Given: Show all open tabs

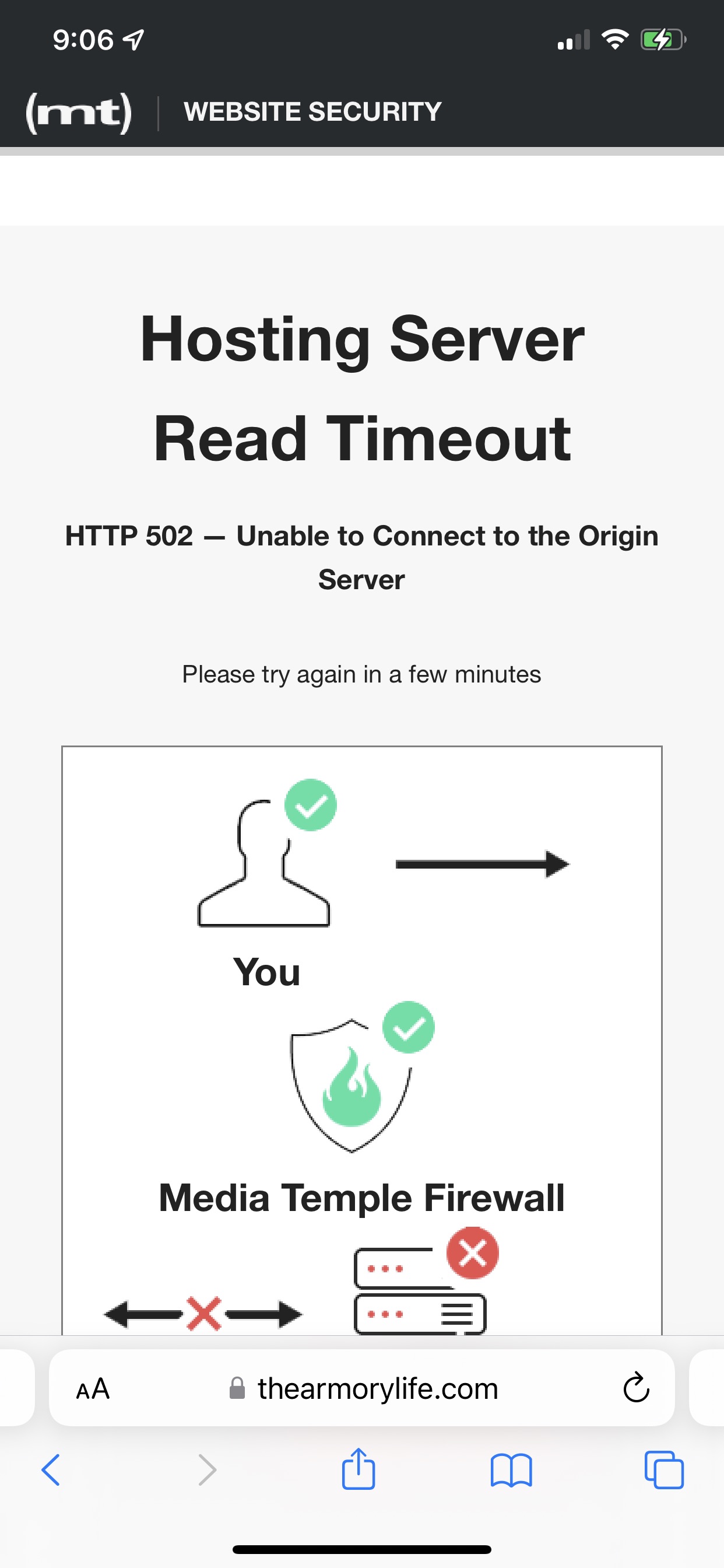Looking at the screenshot, I should [x=664, y=1471].
